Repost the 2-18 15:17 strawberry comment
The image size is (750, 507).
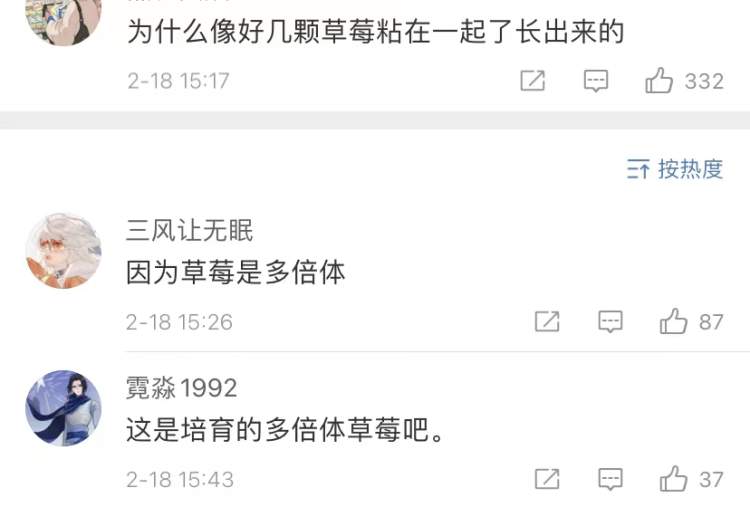pyautogui.click(x=533, y=81)
